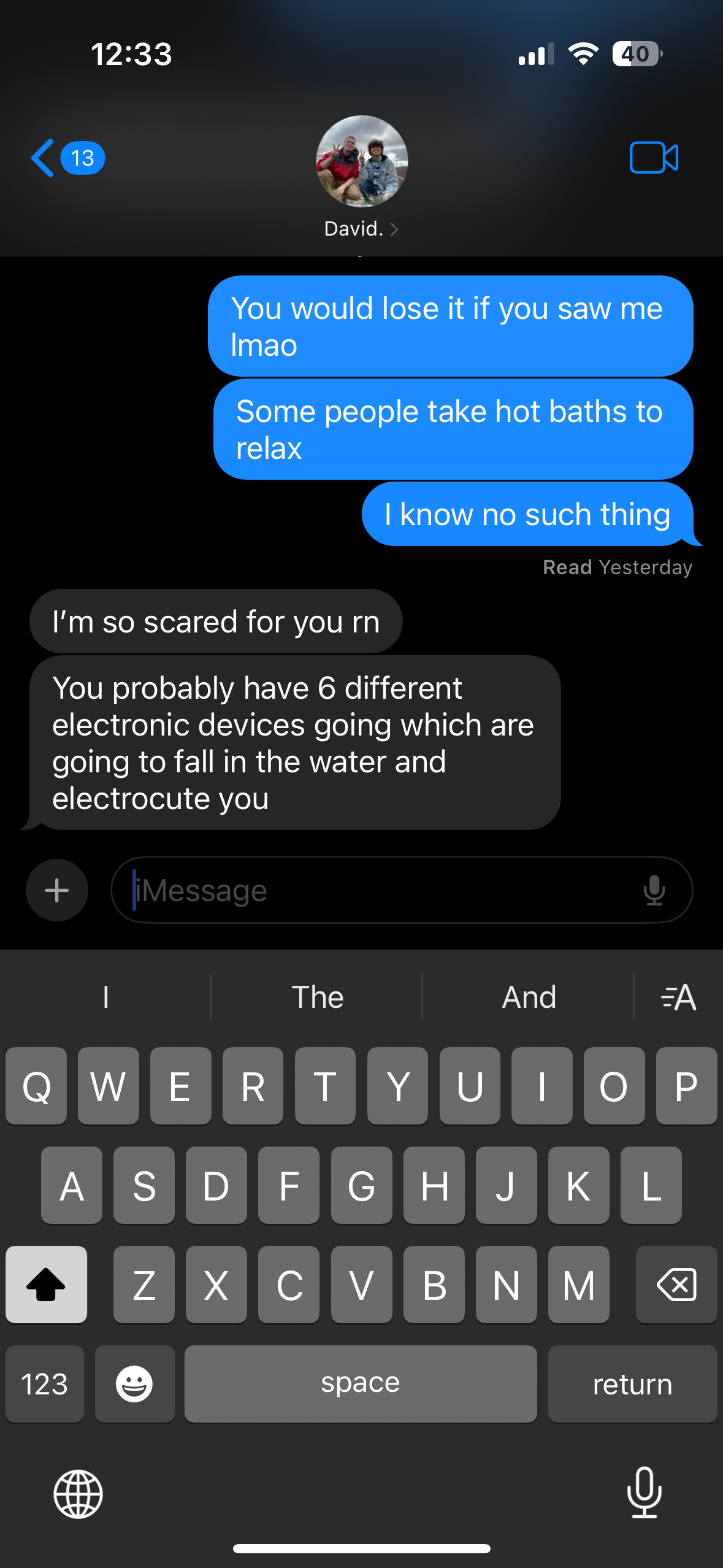This screenshot has height=1568, width=723.
Task: Switch to the 123 numbers keyboard
Action: (45, 1384)
